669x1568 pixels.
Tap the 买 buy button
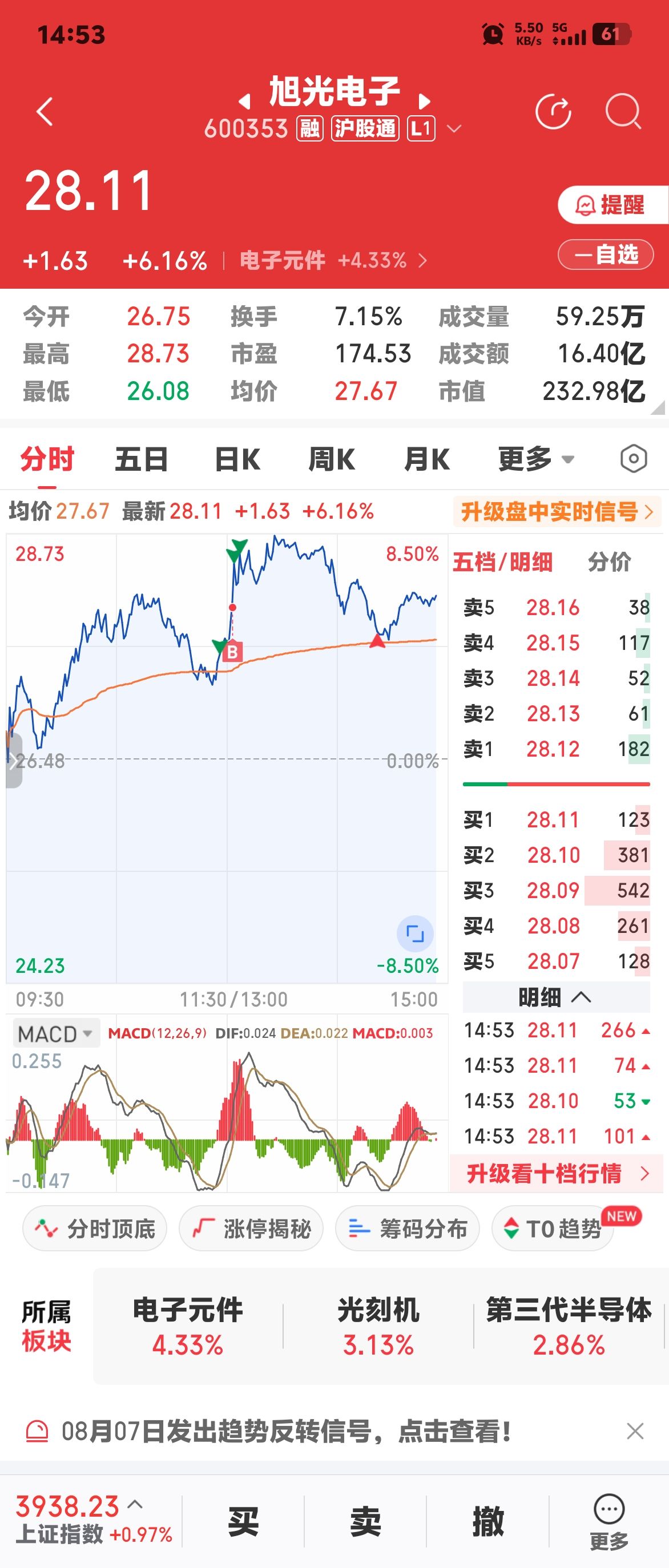244,1521
